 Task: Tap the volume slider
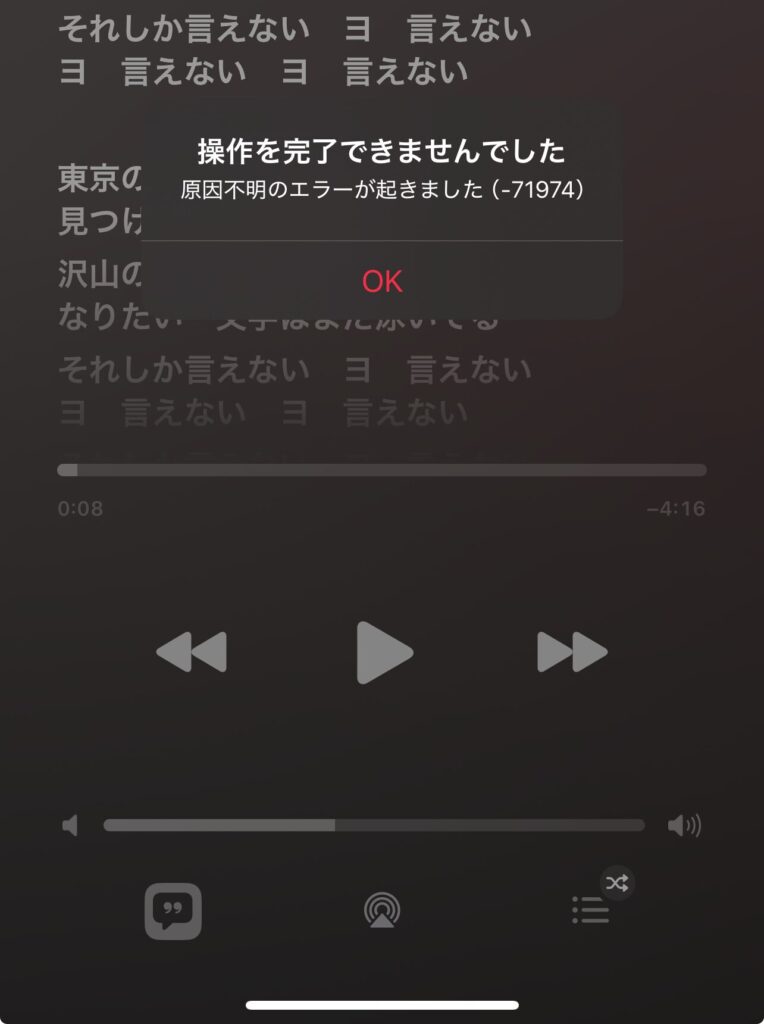(x=374, y=825)
